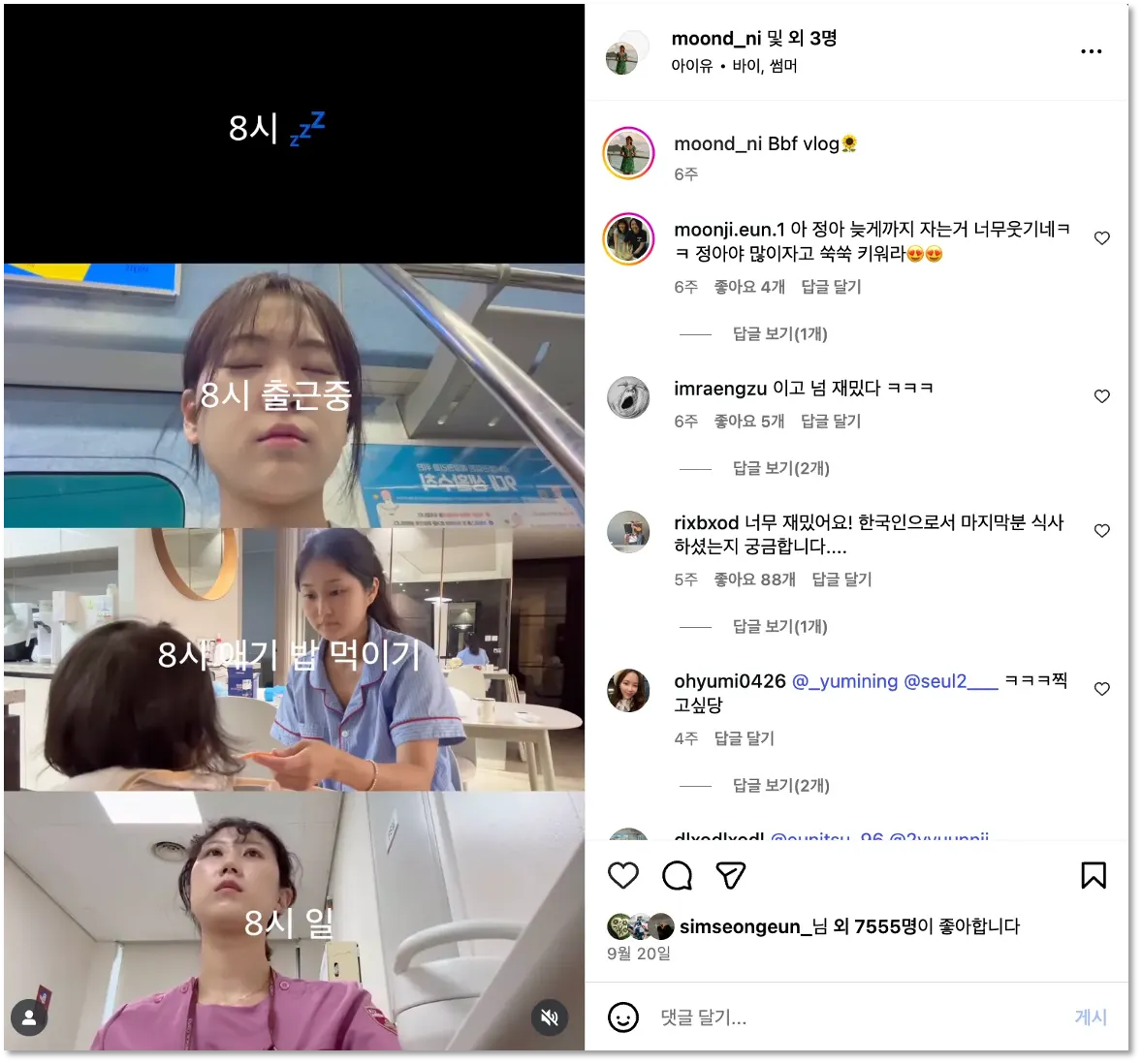
Task: Show tagged people in the video
Action: pyautogui.click(x=29, y=1017)
